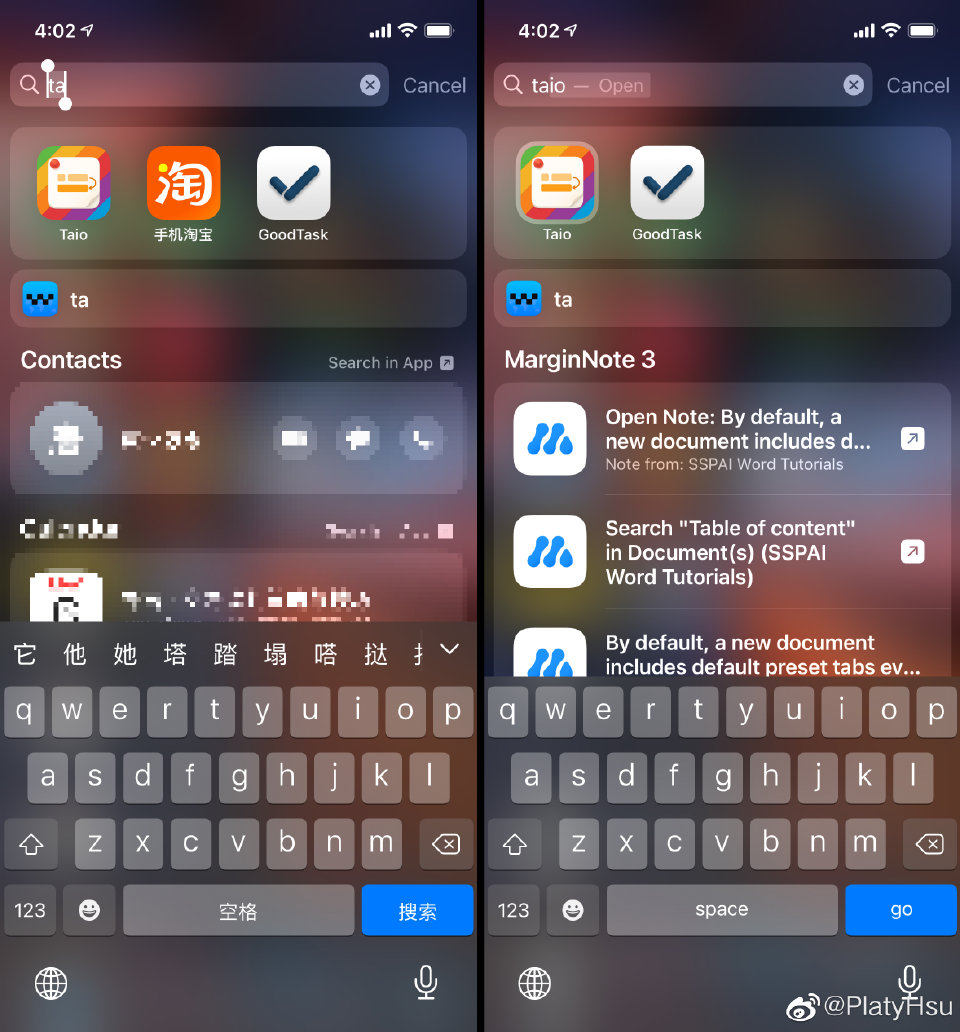This screenshot has width=960, height=1032.
Task: Expand the Chinese candidate list chevron
Action: (x=449, y=650)
